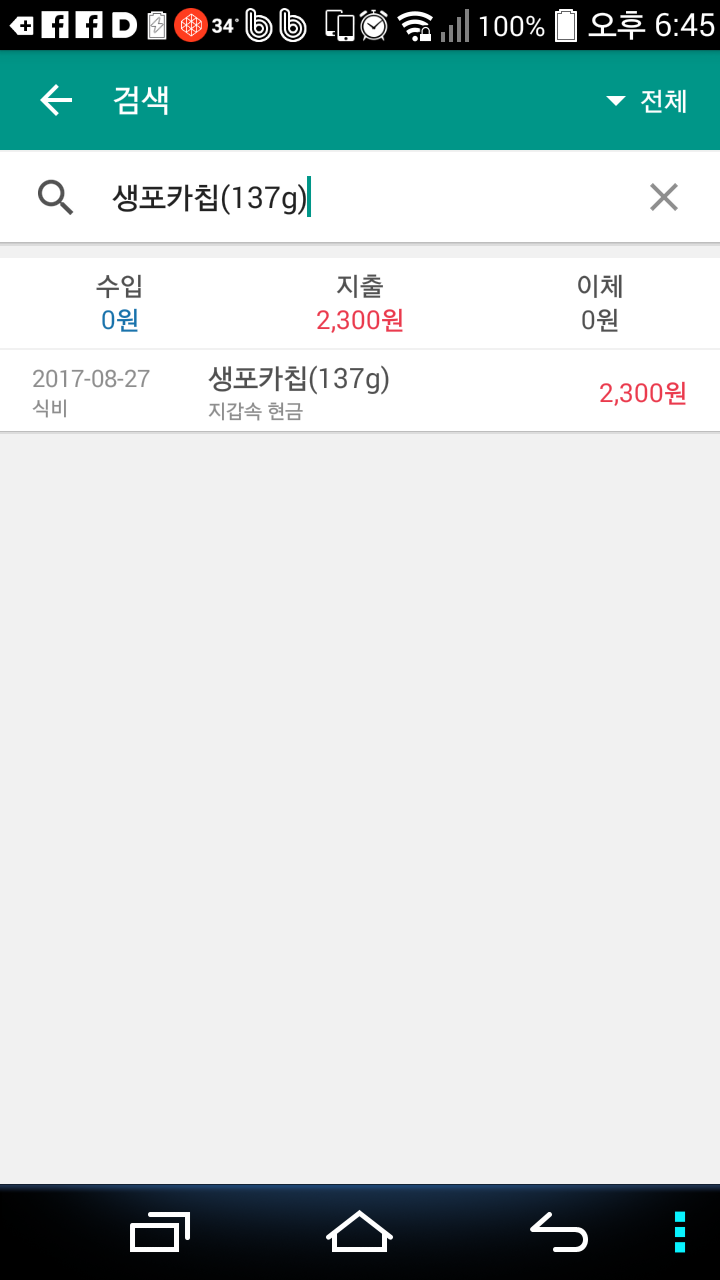Tap the search field containing 생포카칩(137g)
Screen dimensions: 720x1280
click(362, 197)
